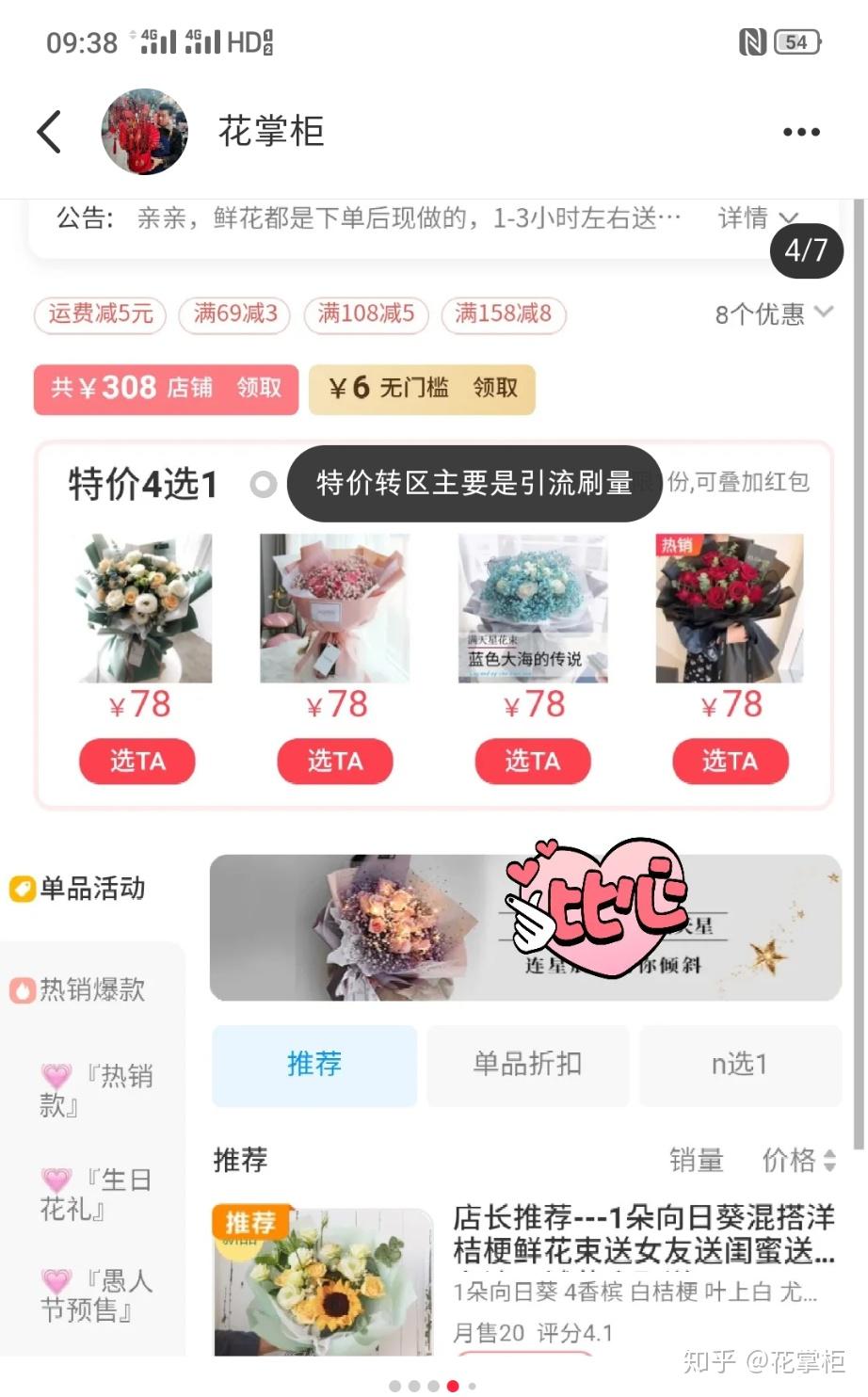Screen dimensions: 868x1397
Task: Expand the 公告 announcement details
Action: click(757, 218)
